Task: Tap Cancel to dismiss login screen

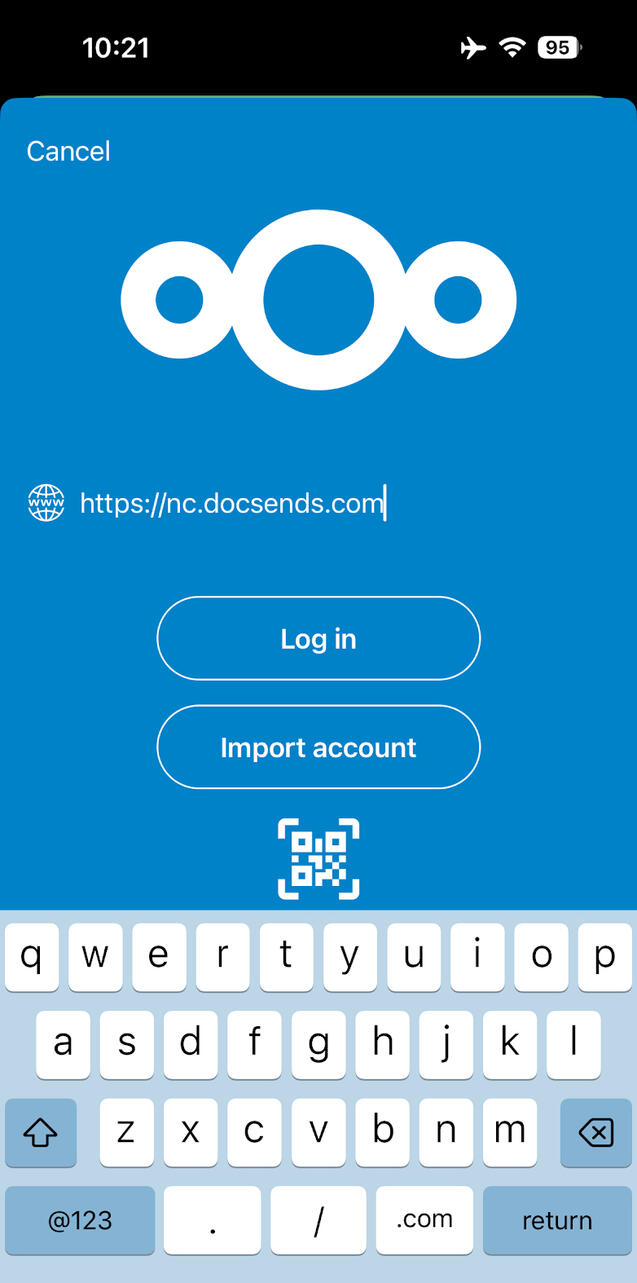Action: pyautogui.click(x=68, y=151)
